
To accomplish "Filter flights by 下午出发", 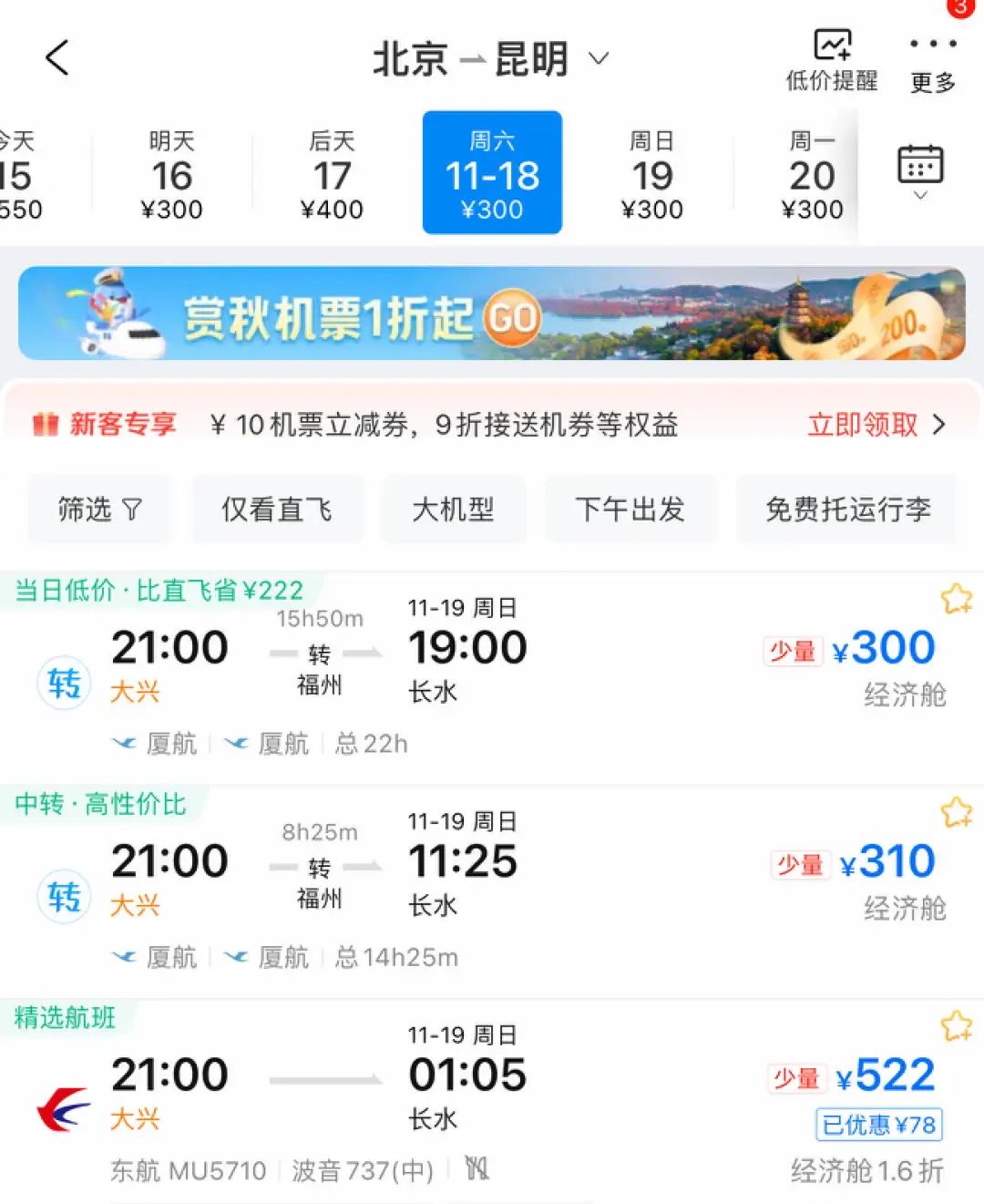I will point(630,509).
